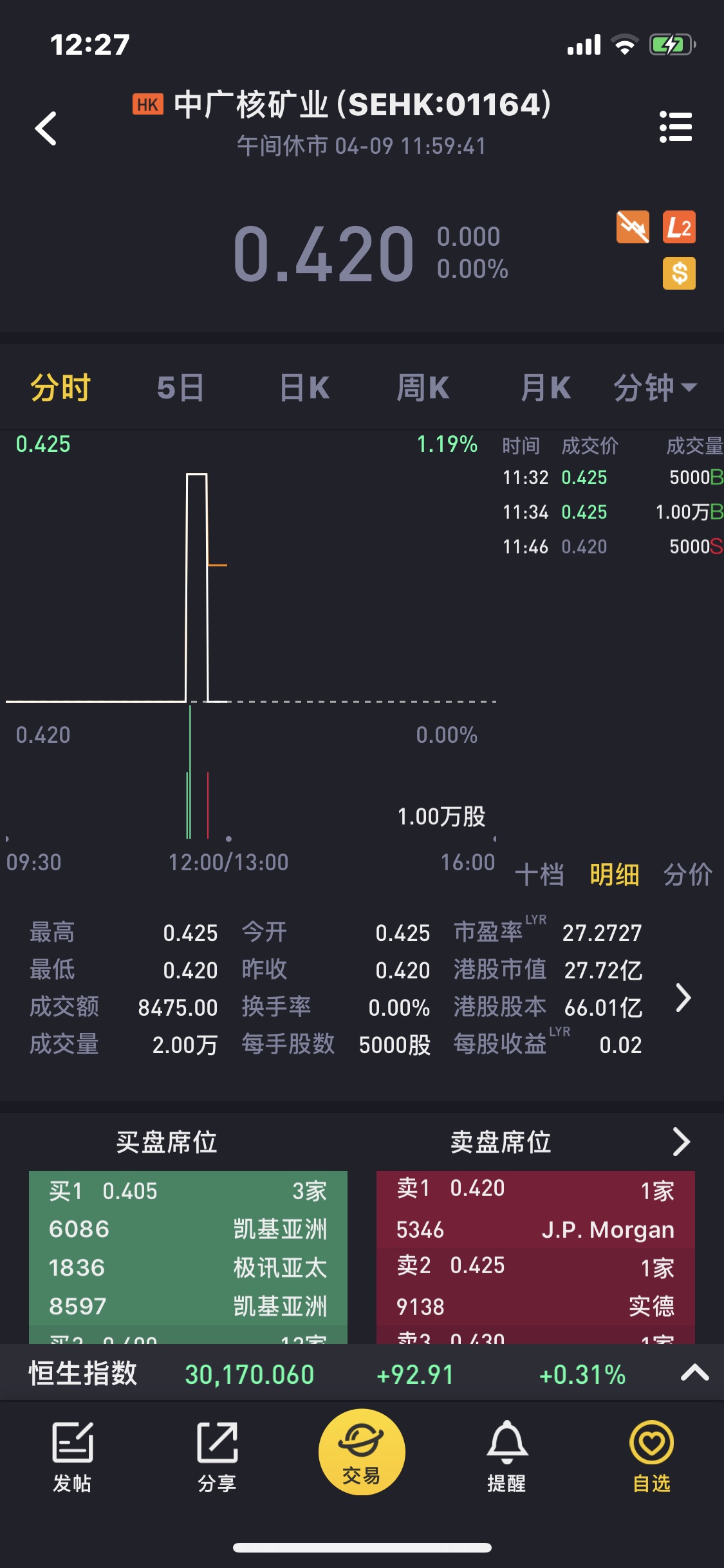Select the 月K chart tab
Viewport: 724px width, 1568px height.
coord(546,388)
